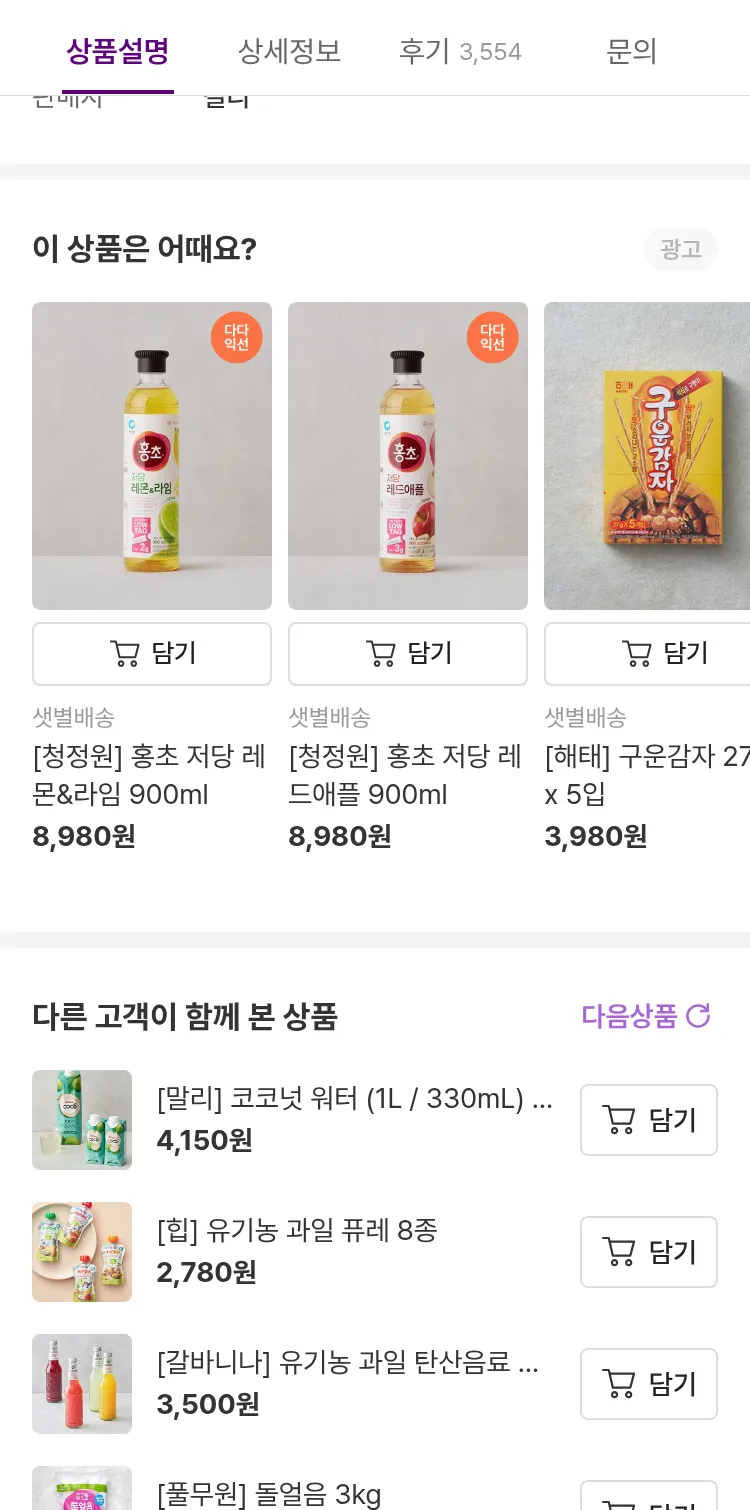Open 홍초 저당 레드애플 product card
The height and width of the screenshot is (1510, 750).
[408, 456]
